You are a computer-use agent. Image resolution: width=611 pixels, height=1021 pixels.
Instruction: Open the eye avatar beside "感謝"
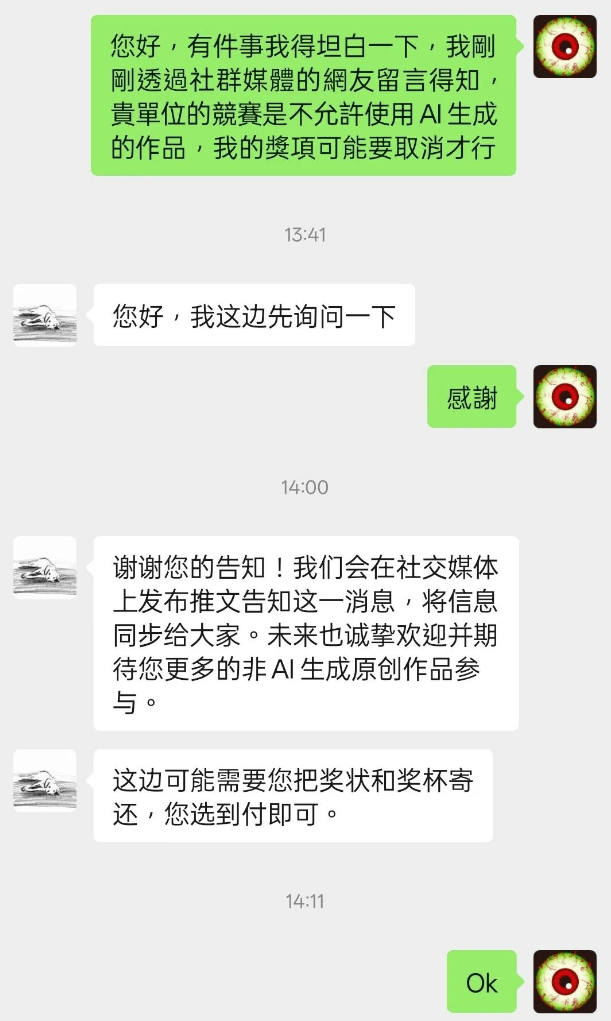tap(565, 397)
